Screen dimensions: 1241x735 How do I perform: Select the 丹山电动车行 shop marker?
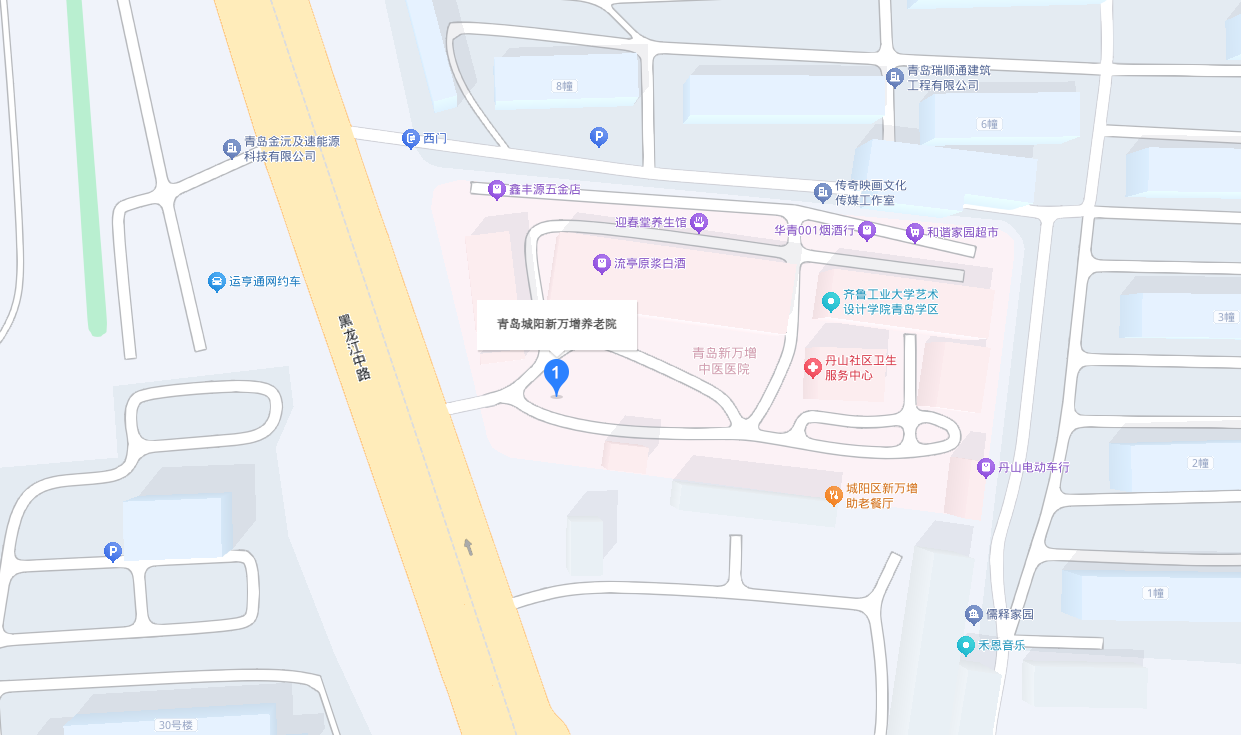(x=986, y=467)
